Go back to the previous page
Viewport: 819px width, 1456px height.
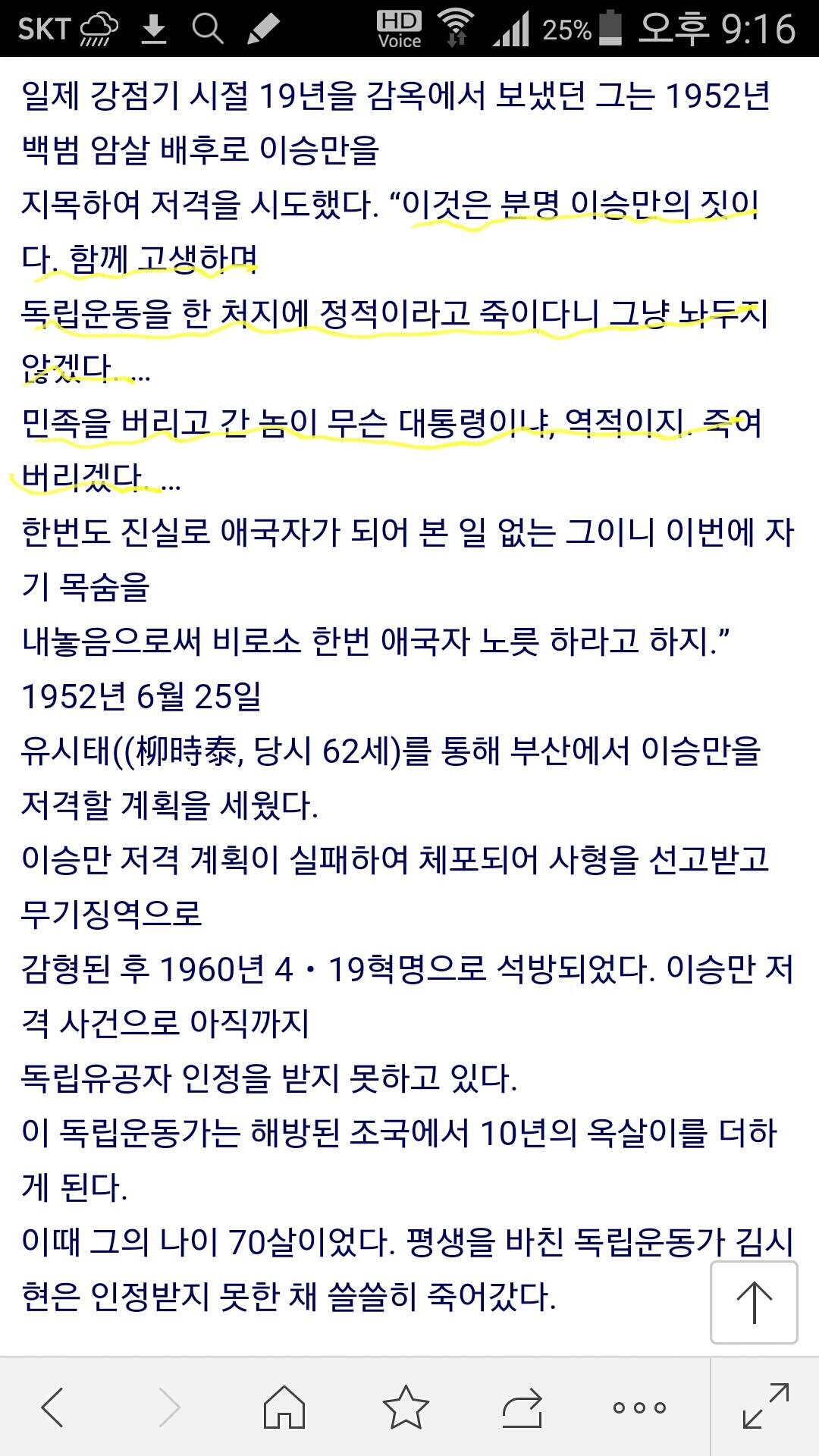[53, 1407]
